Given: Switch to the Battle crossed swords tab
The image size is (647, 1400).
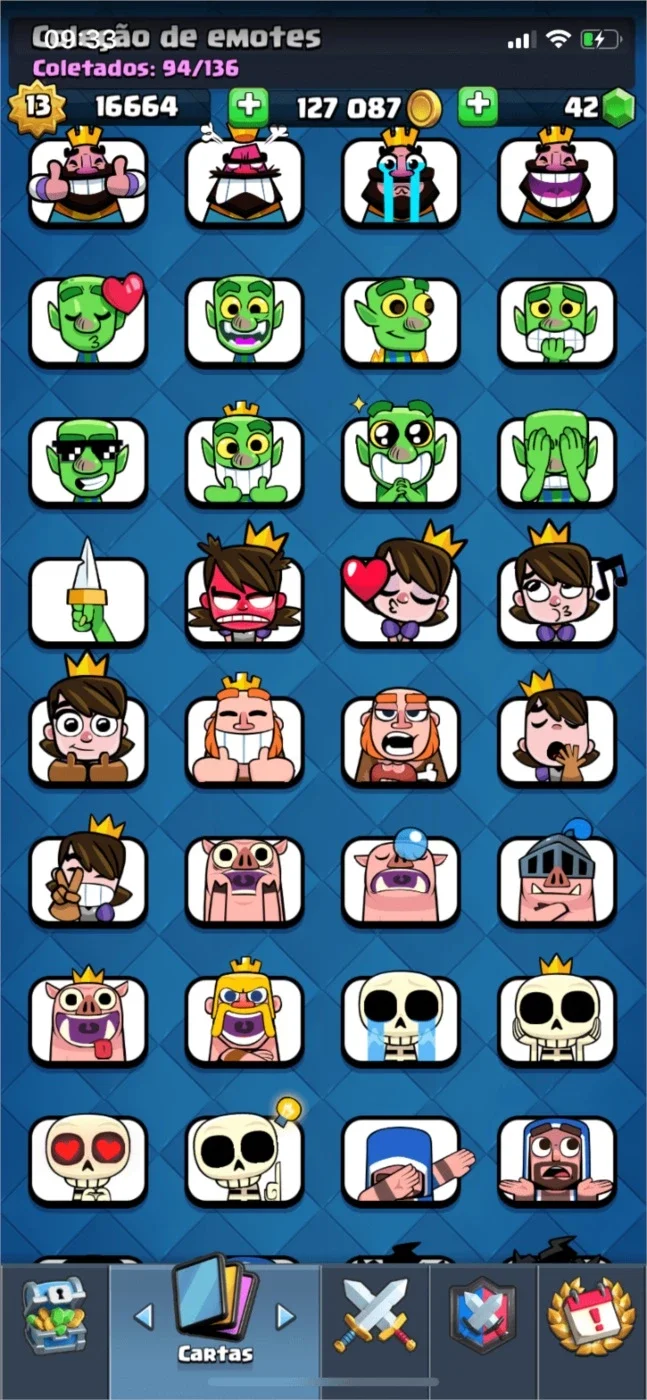Looking at the screenshot, I should (x=375, y=1314).
